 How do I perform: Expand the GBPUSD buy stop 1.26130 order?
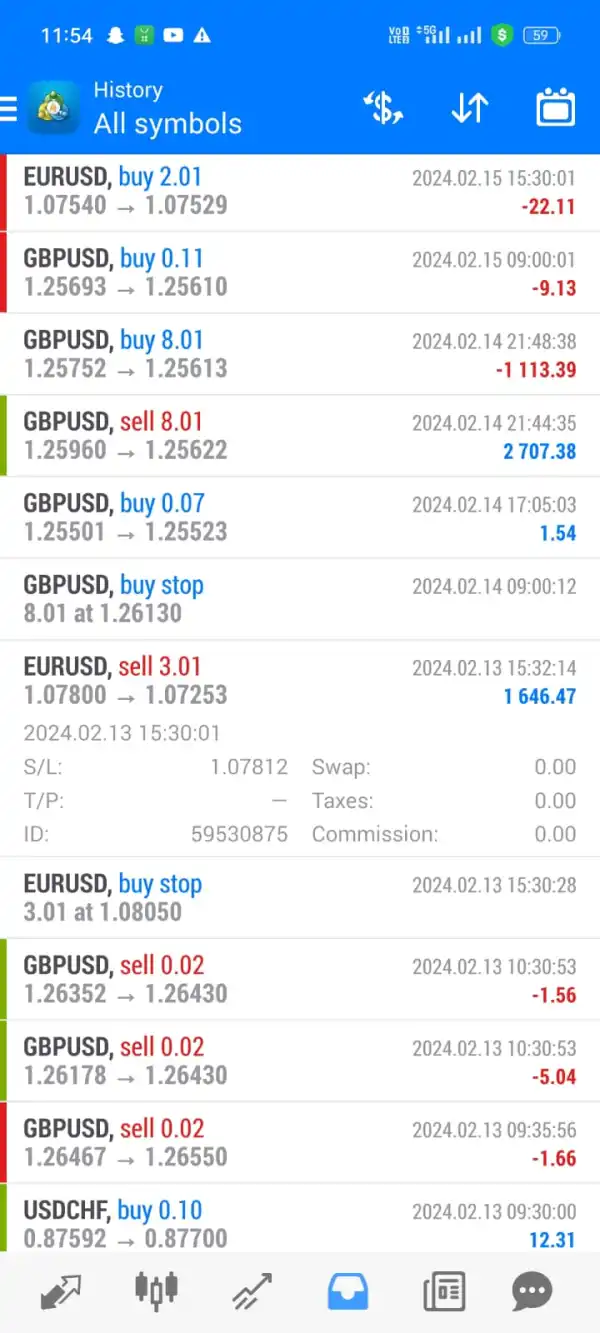point(300,599)
